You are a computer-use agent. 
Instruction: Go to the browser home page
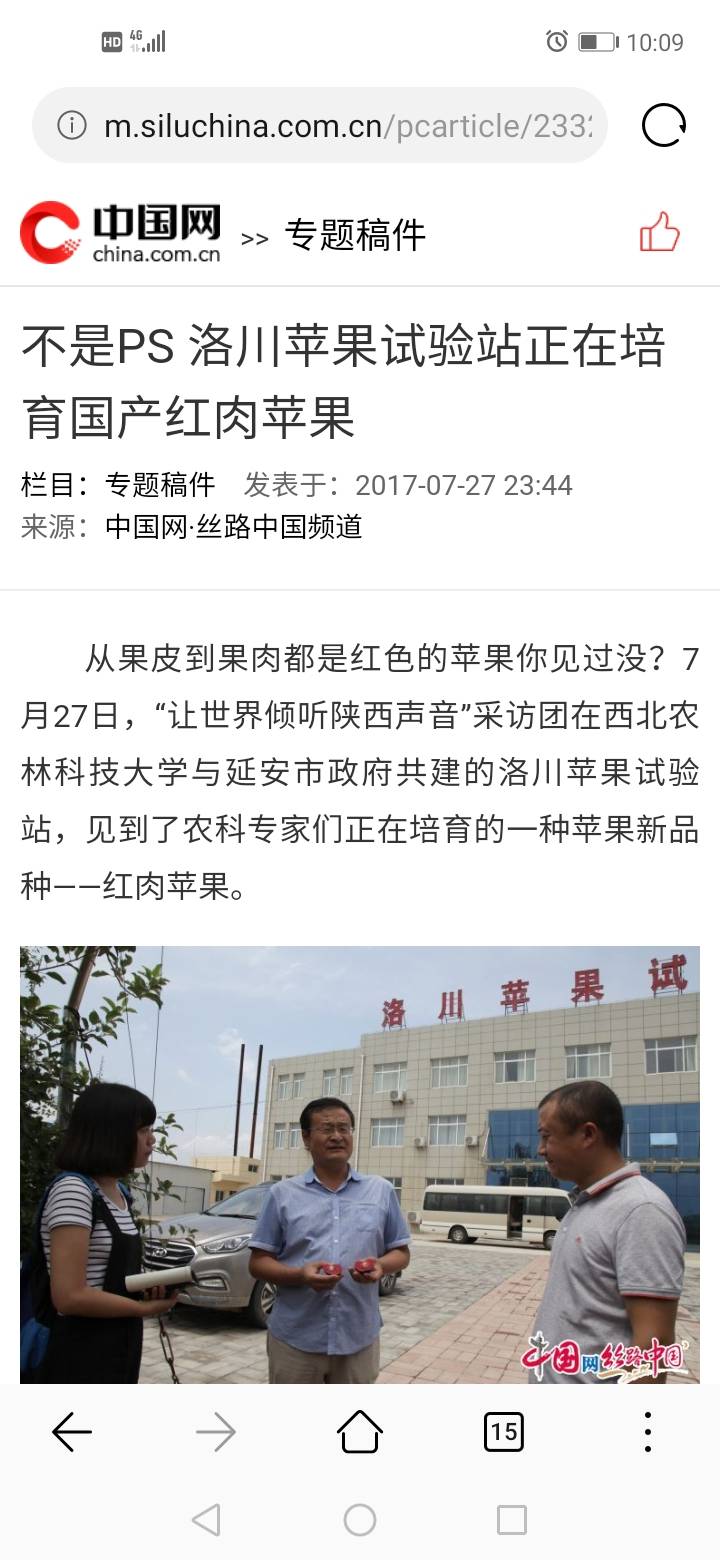click(x=360, y=1432)
